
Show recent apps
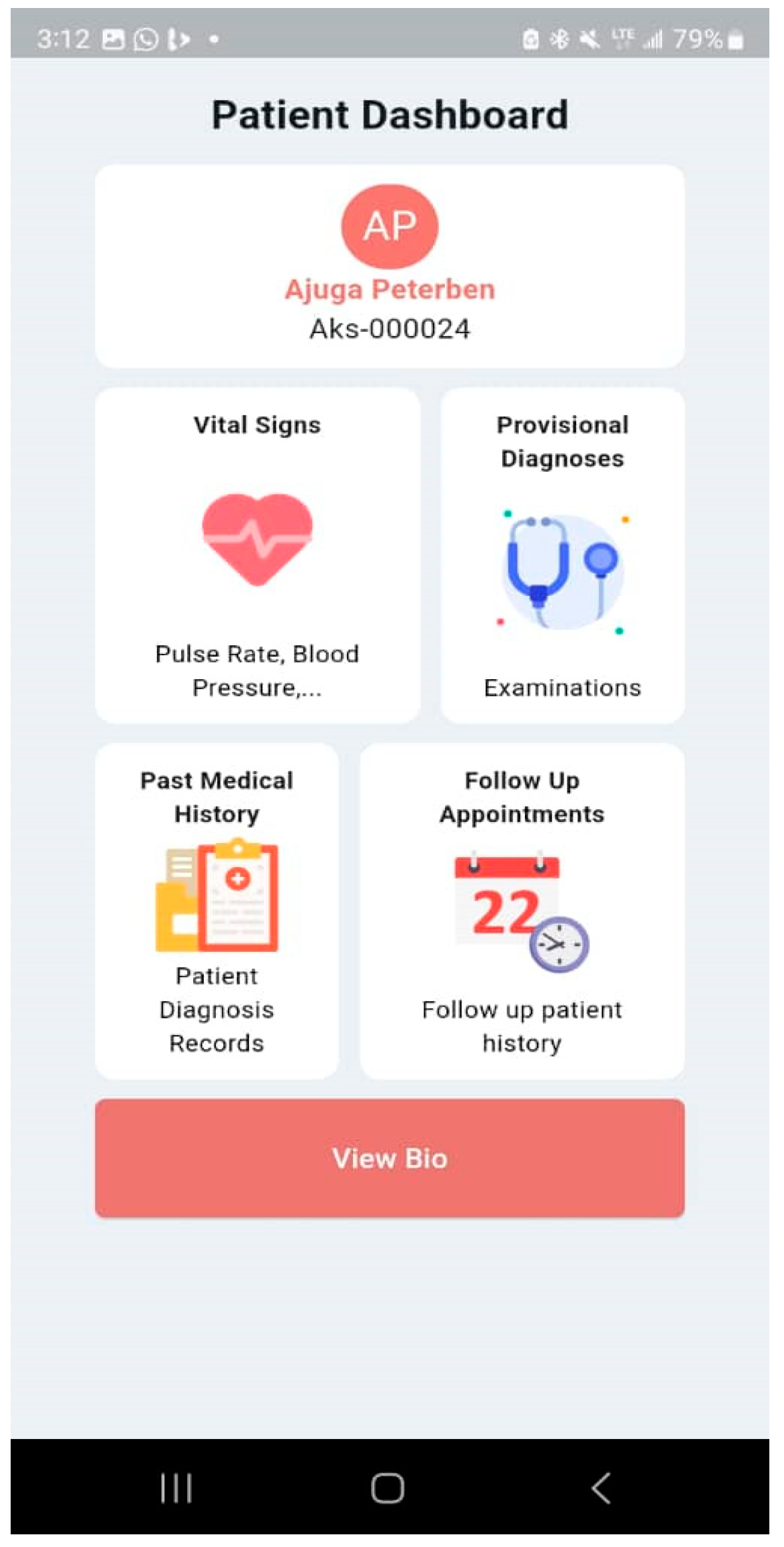[177, 1488]
